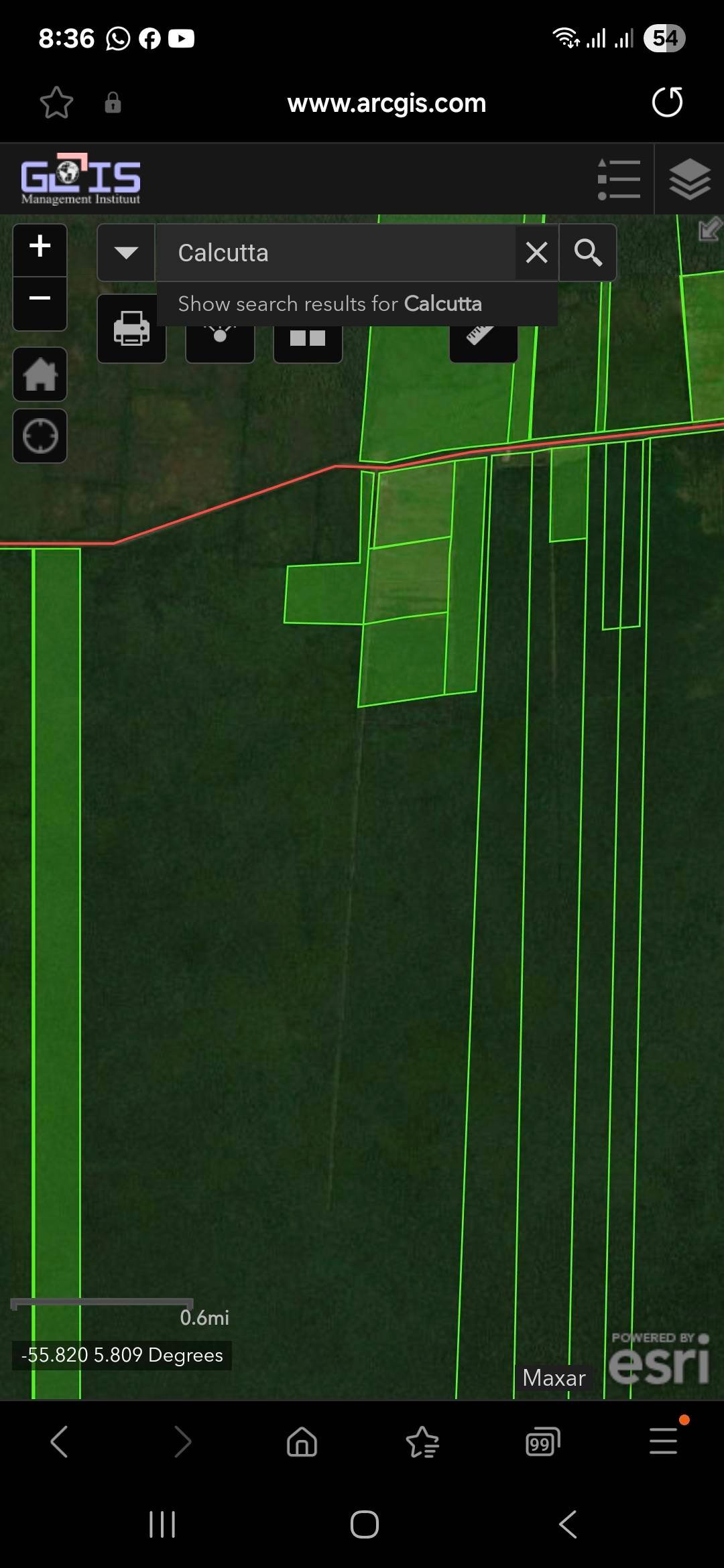The image size is (724, 1568).
Task: Go back to the previous page
Action: tap(60, 1442)
